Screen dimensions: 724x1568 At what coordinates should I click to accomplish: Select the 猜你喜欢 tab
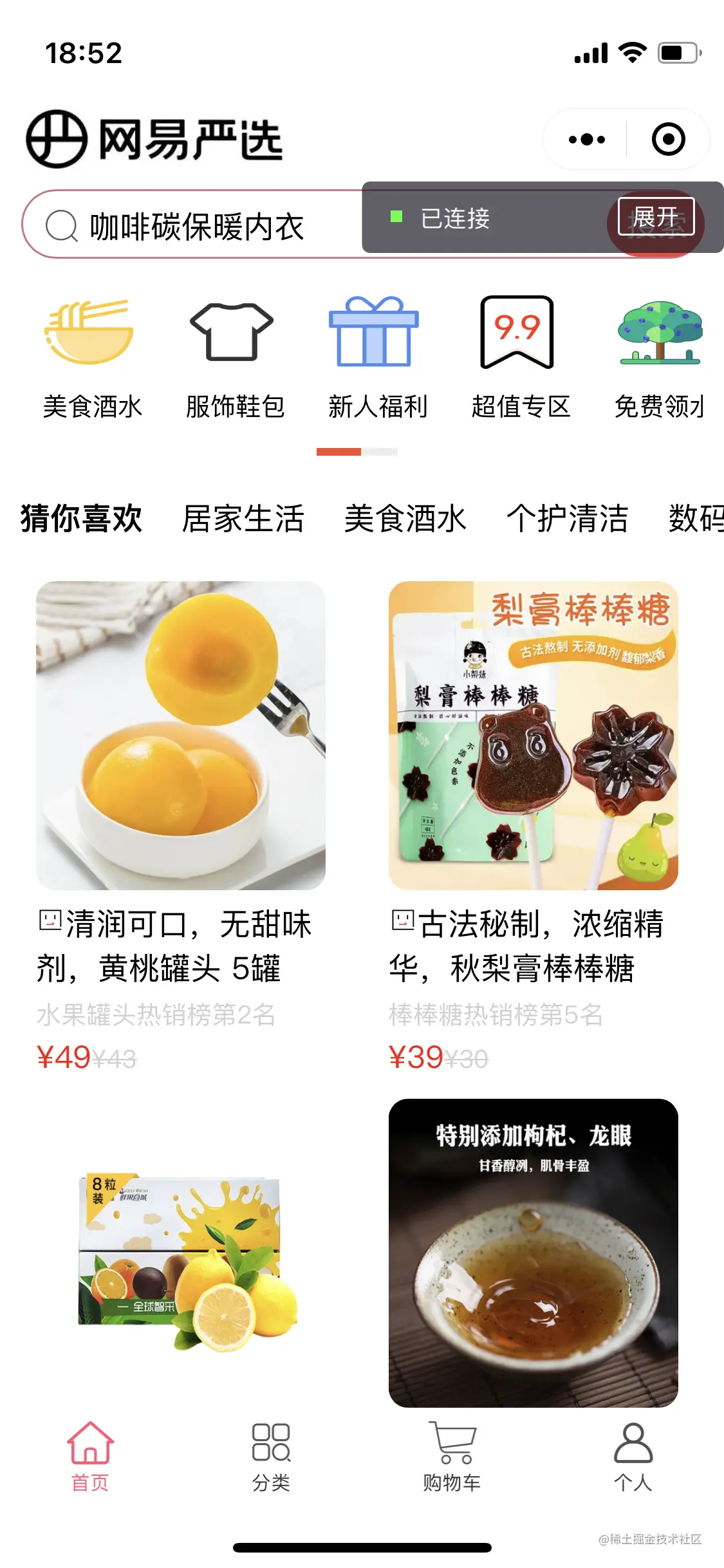point(81,519)
